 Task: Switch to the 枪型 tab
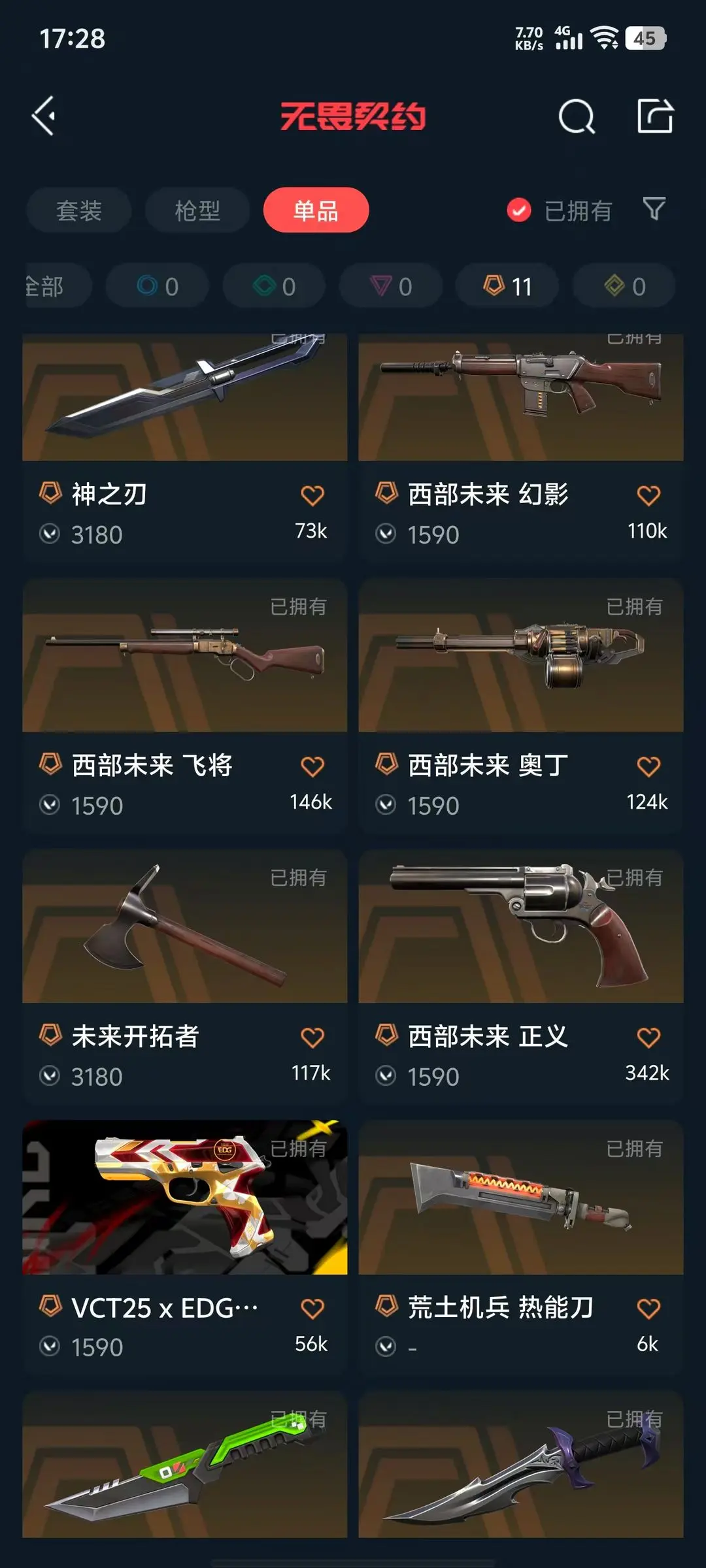coord(197,210)
